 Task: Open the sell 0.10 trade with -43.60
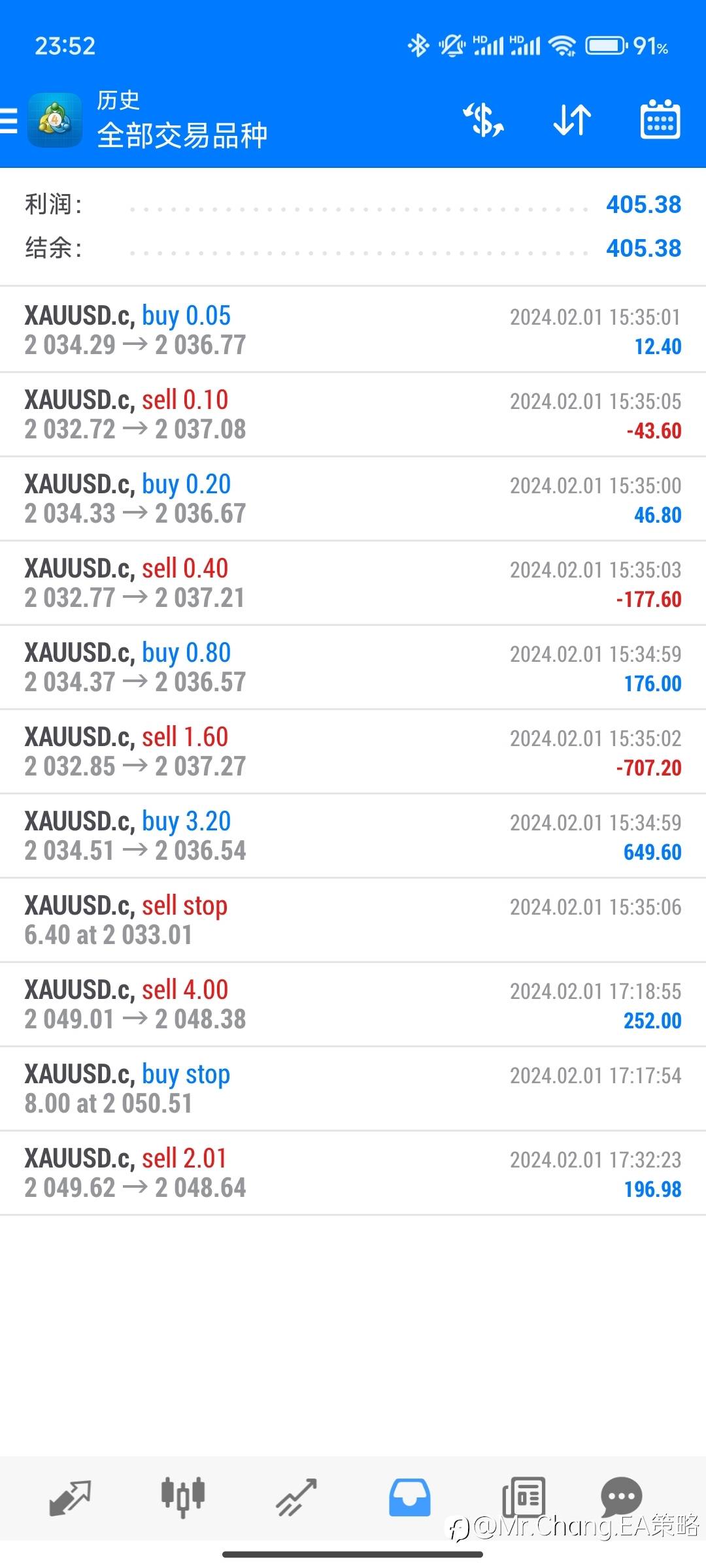pyautogui.click(x=353, y=415)
